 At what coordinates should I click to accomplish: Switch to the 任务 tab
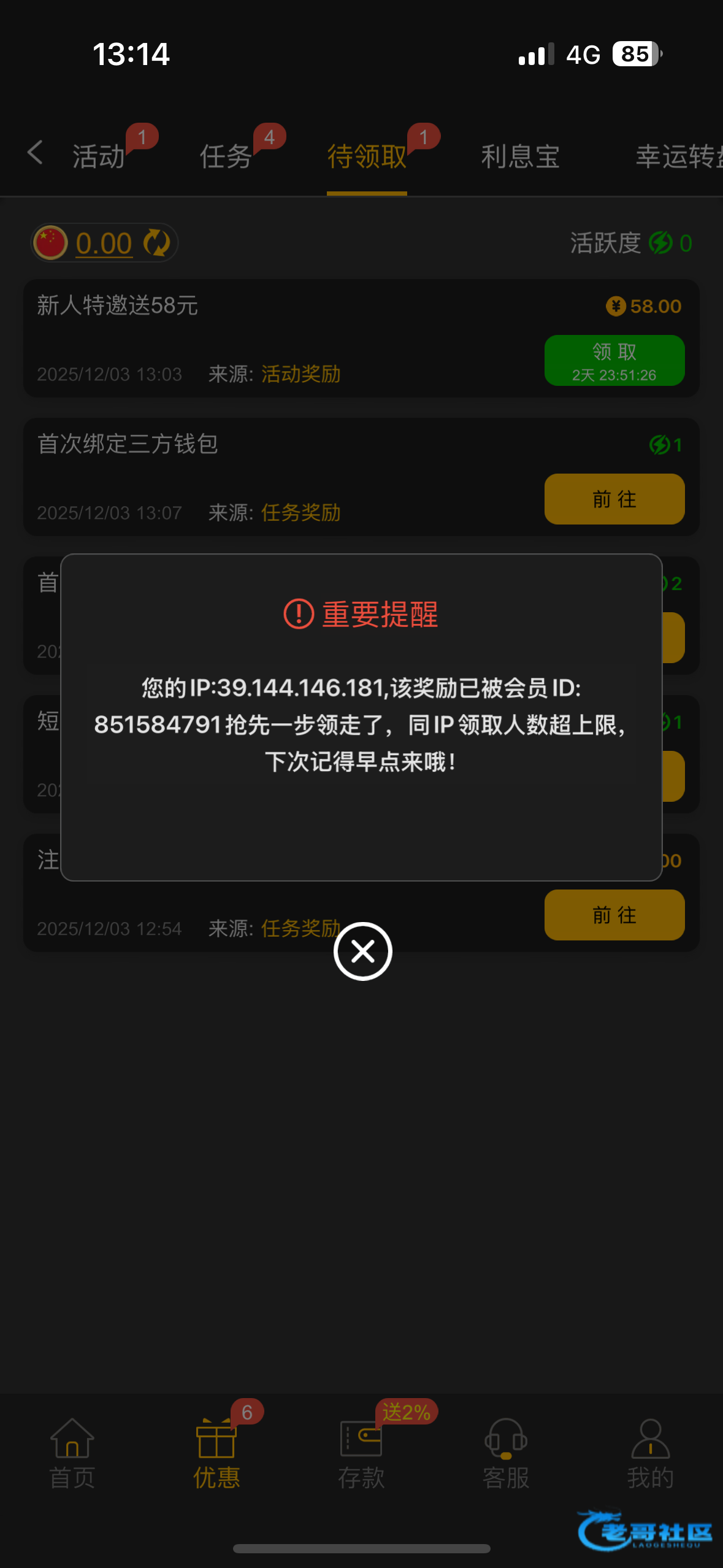coord(226,156)
